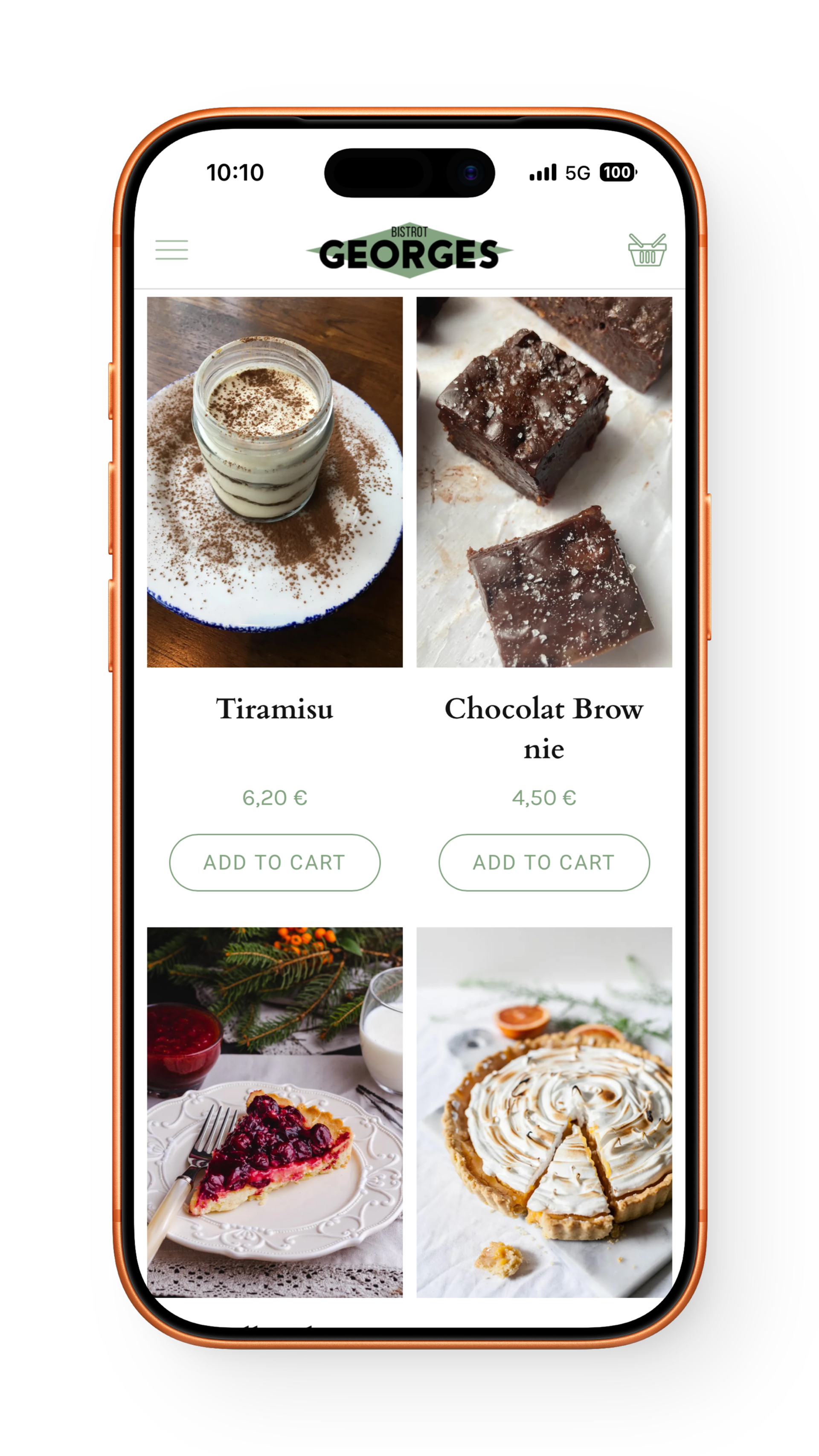Add Tiramisu to cart
The width and height of the screenshot is (819, 1456).
pos(275,862)
